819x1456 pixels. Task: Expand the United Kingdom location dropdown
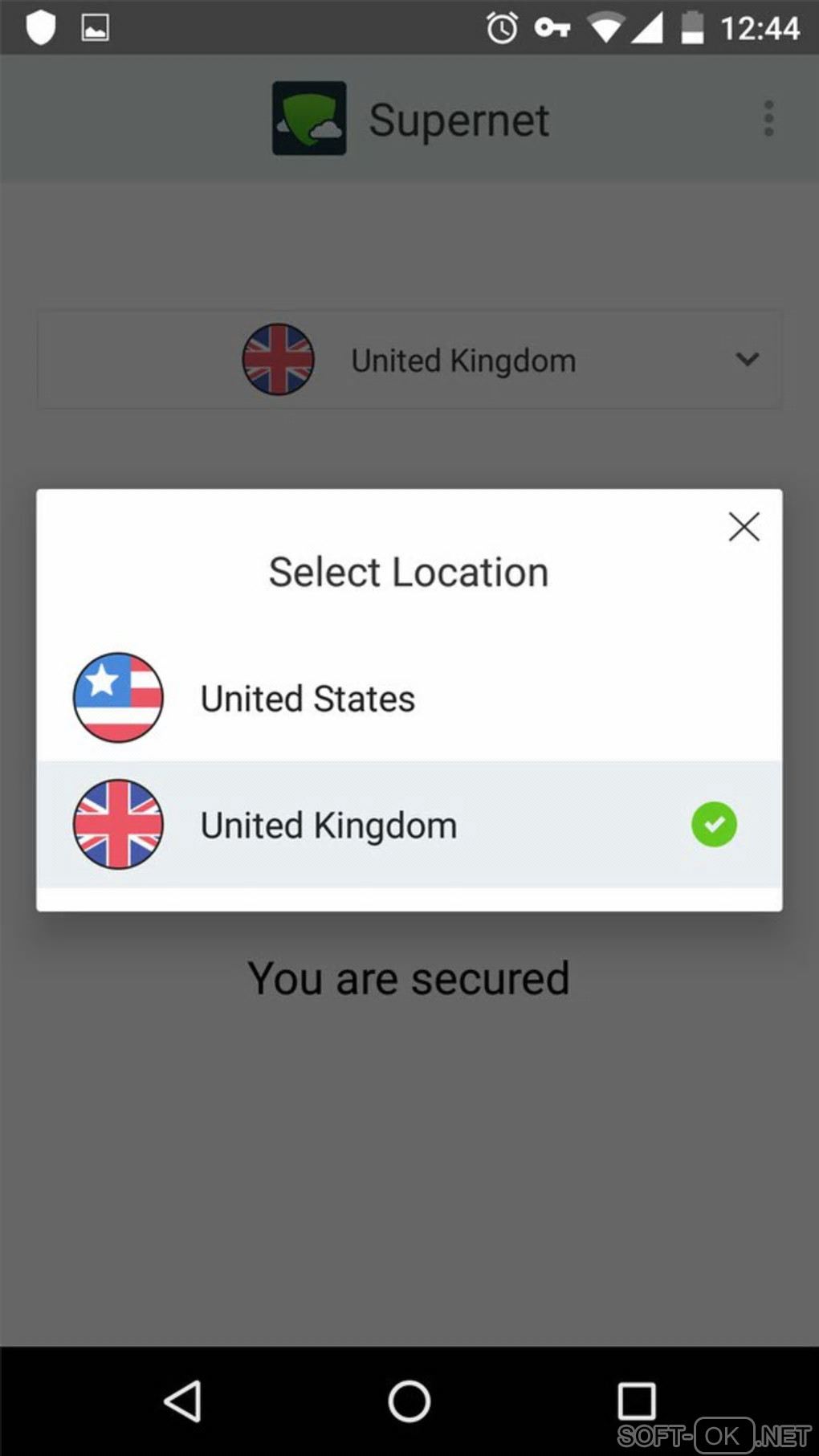[747, 359]
